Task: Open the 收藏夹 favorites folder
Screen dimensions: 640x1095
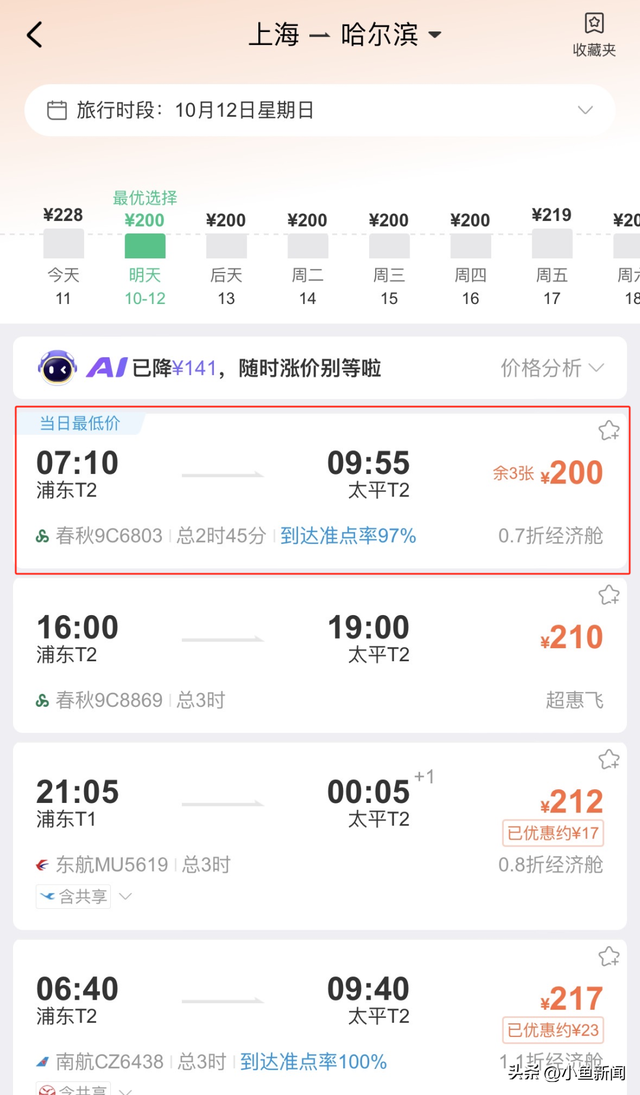Action: [594, 35]
